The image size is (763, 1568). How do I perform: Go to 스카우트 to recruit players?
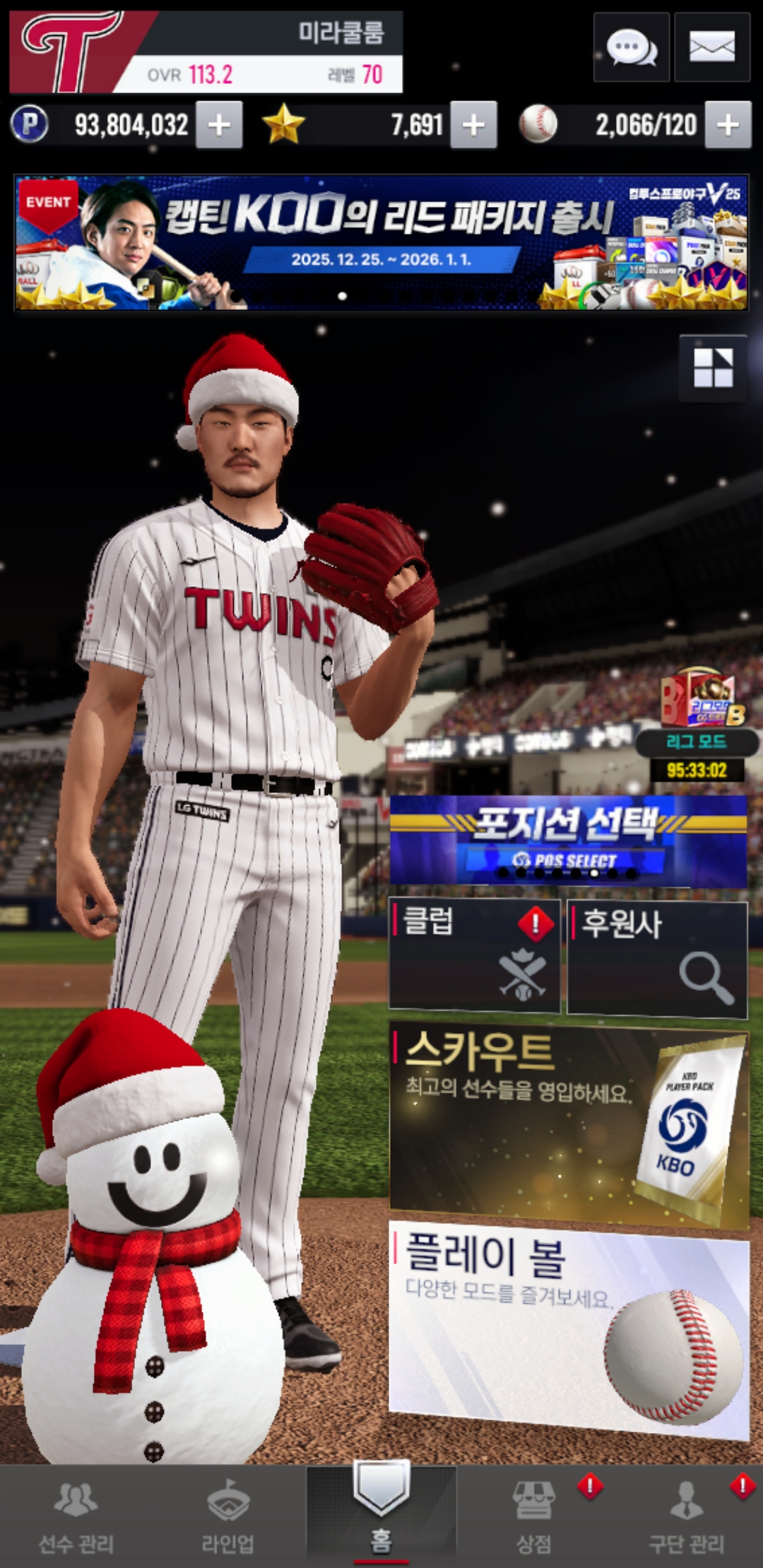568,1126
